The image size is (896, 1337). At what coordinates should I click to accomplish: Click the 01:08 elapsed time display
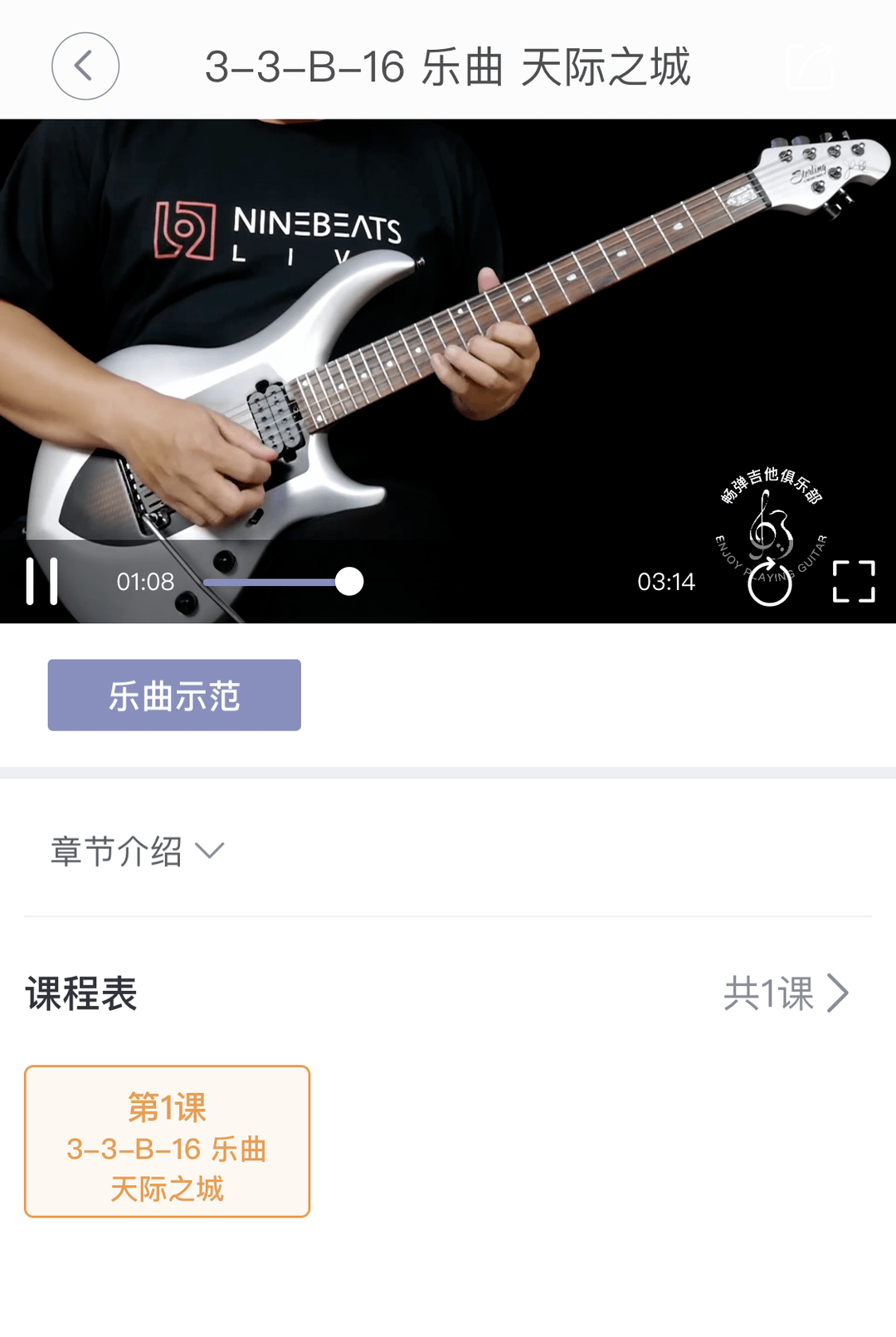pyautogui.click(x=148, y=582)
